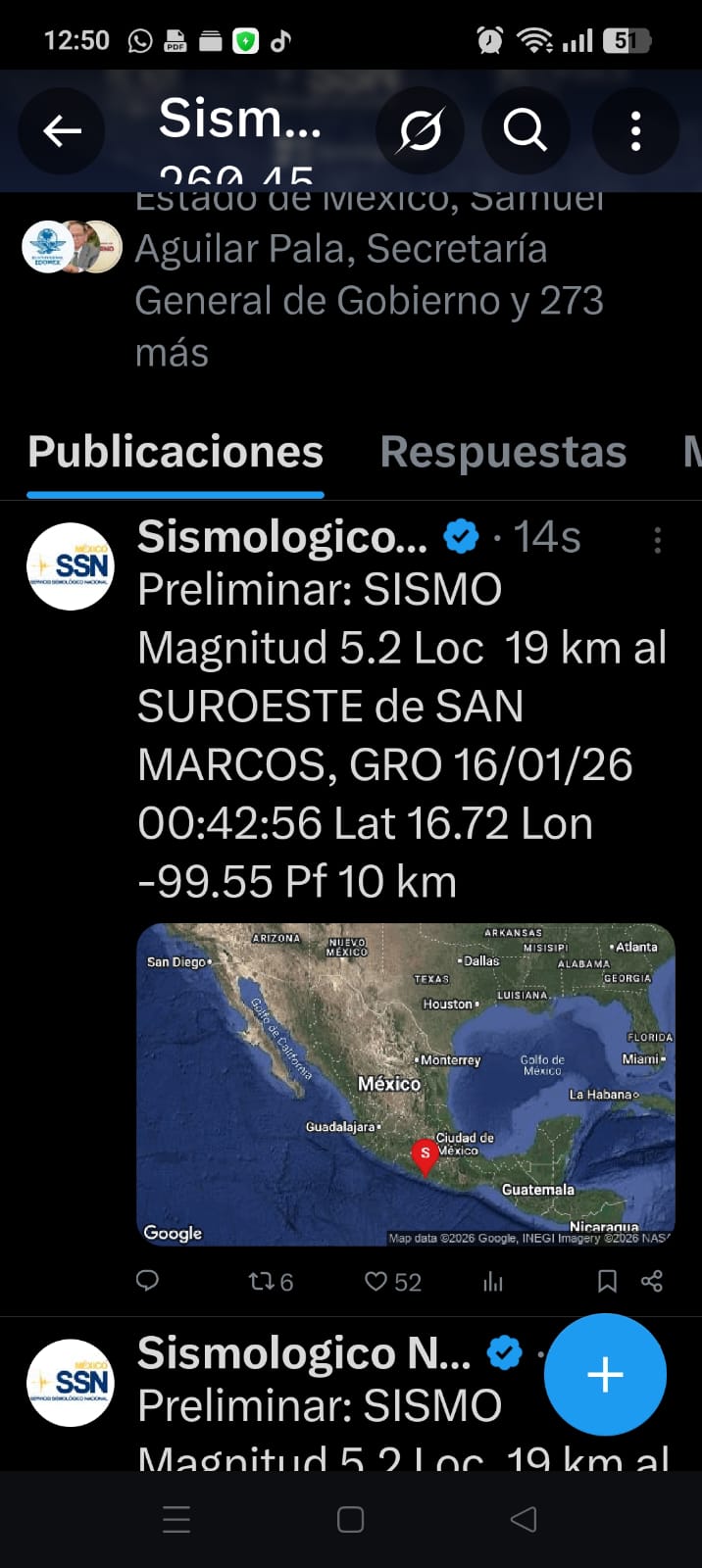Screen dimensions: 702x1568
Task: Search within this profile
Action: point(525,130)
